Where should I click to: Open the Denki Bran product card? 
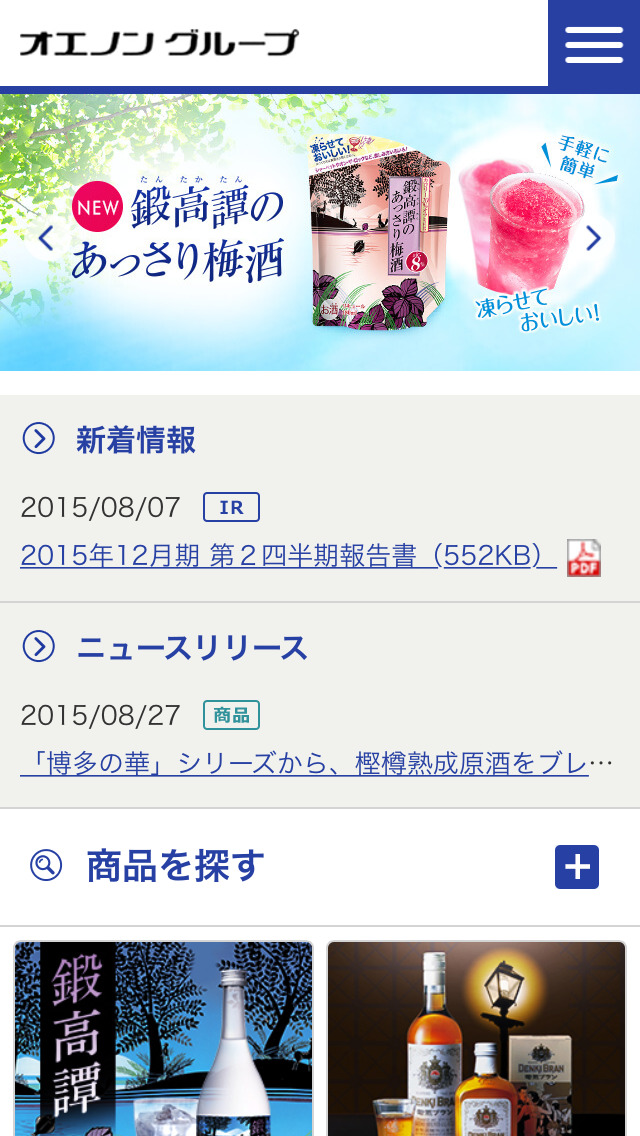click(477, 1038)
